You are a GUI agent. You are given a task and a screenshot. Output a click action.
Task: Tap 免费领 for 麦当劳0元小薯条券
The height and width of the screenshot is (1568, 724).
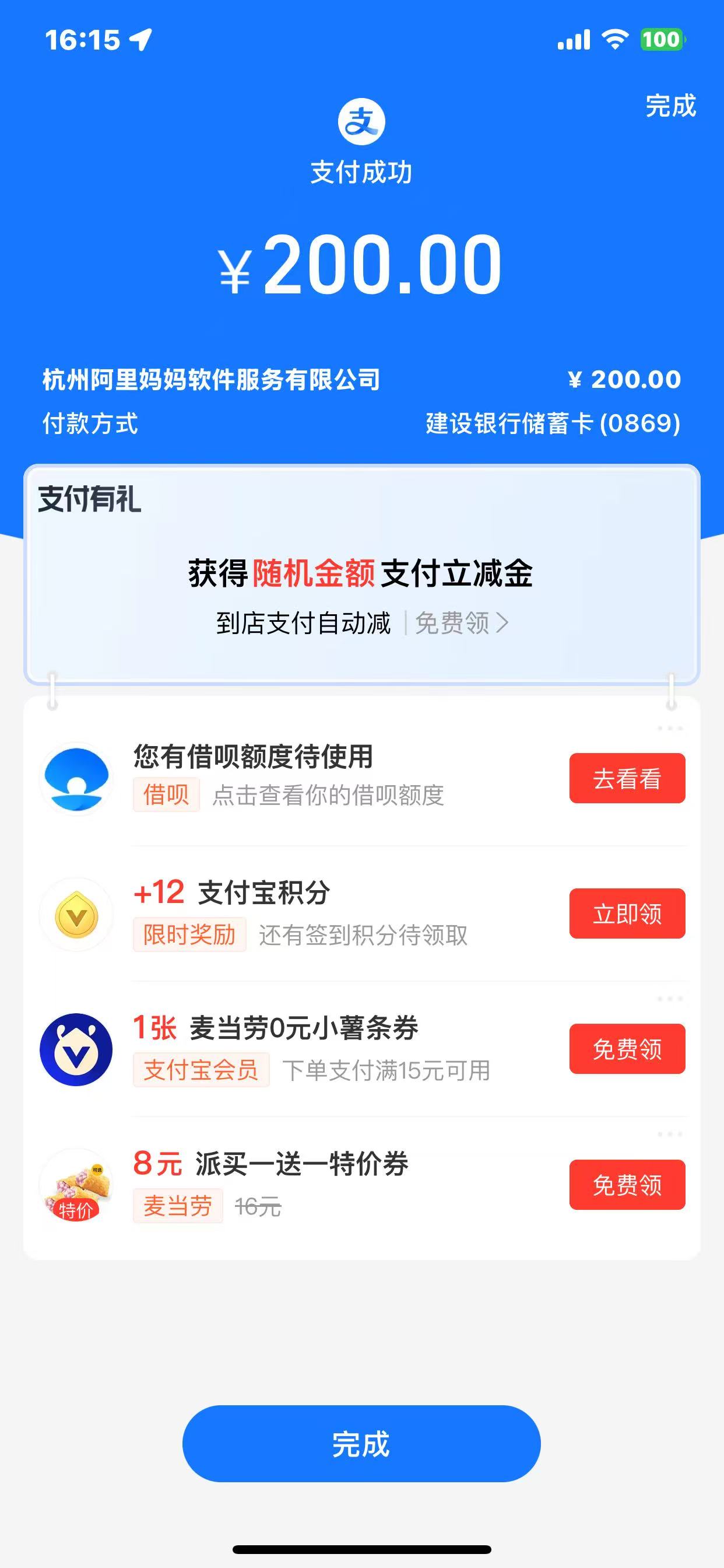click(627, 1049)
